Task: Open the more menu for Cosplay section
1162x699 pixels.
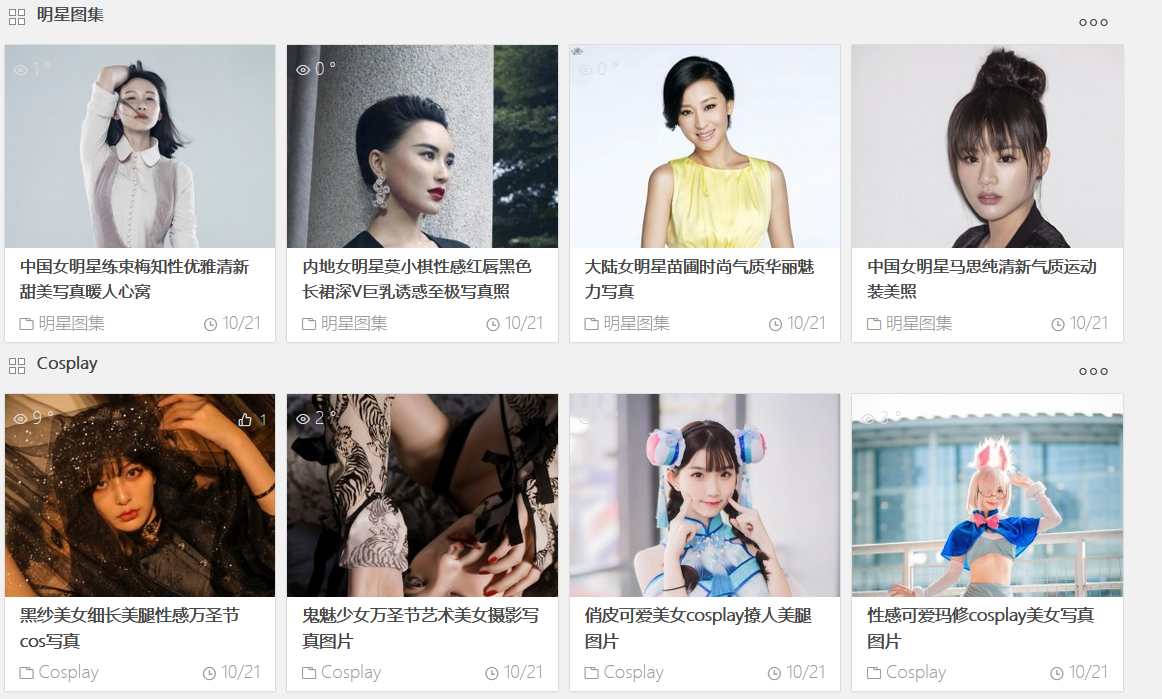Action: [1093, 371]
